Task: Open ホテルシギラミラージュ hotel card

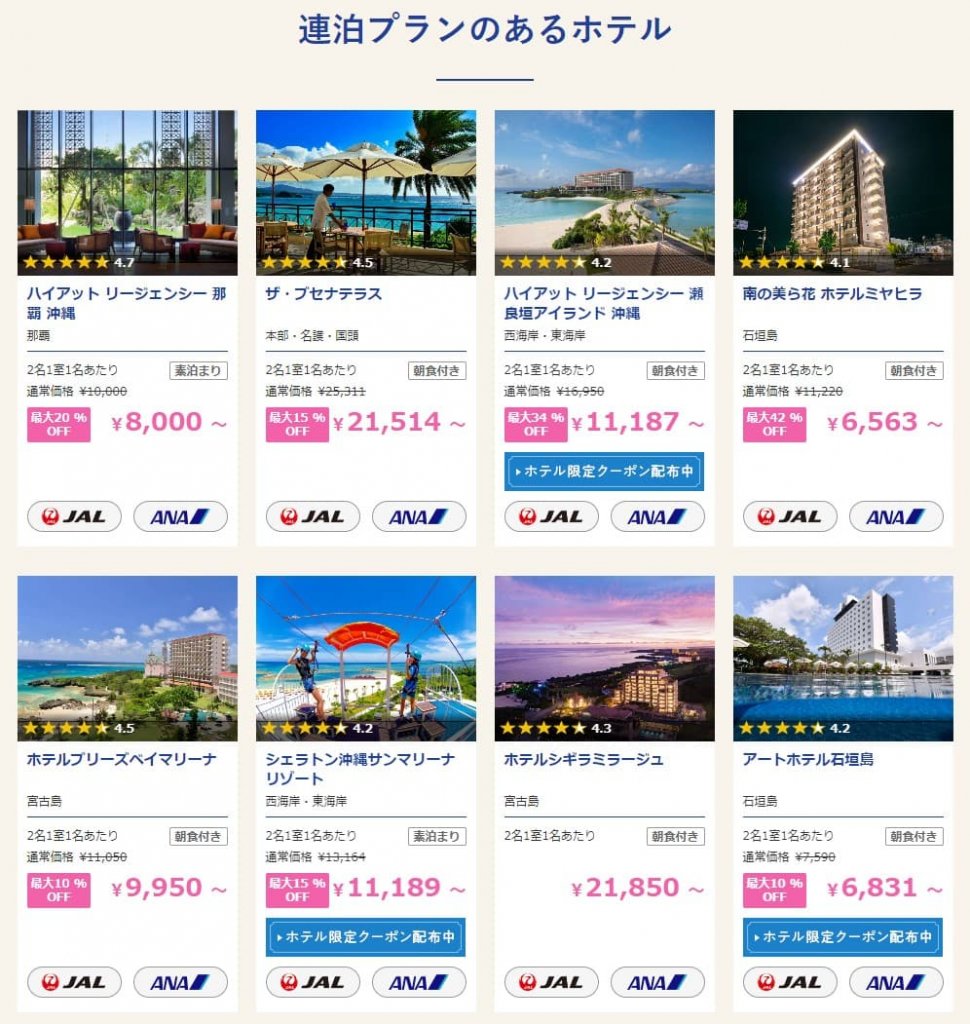Action: click(584, 760)
